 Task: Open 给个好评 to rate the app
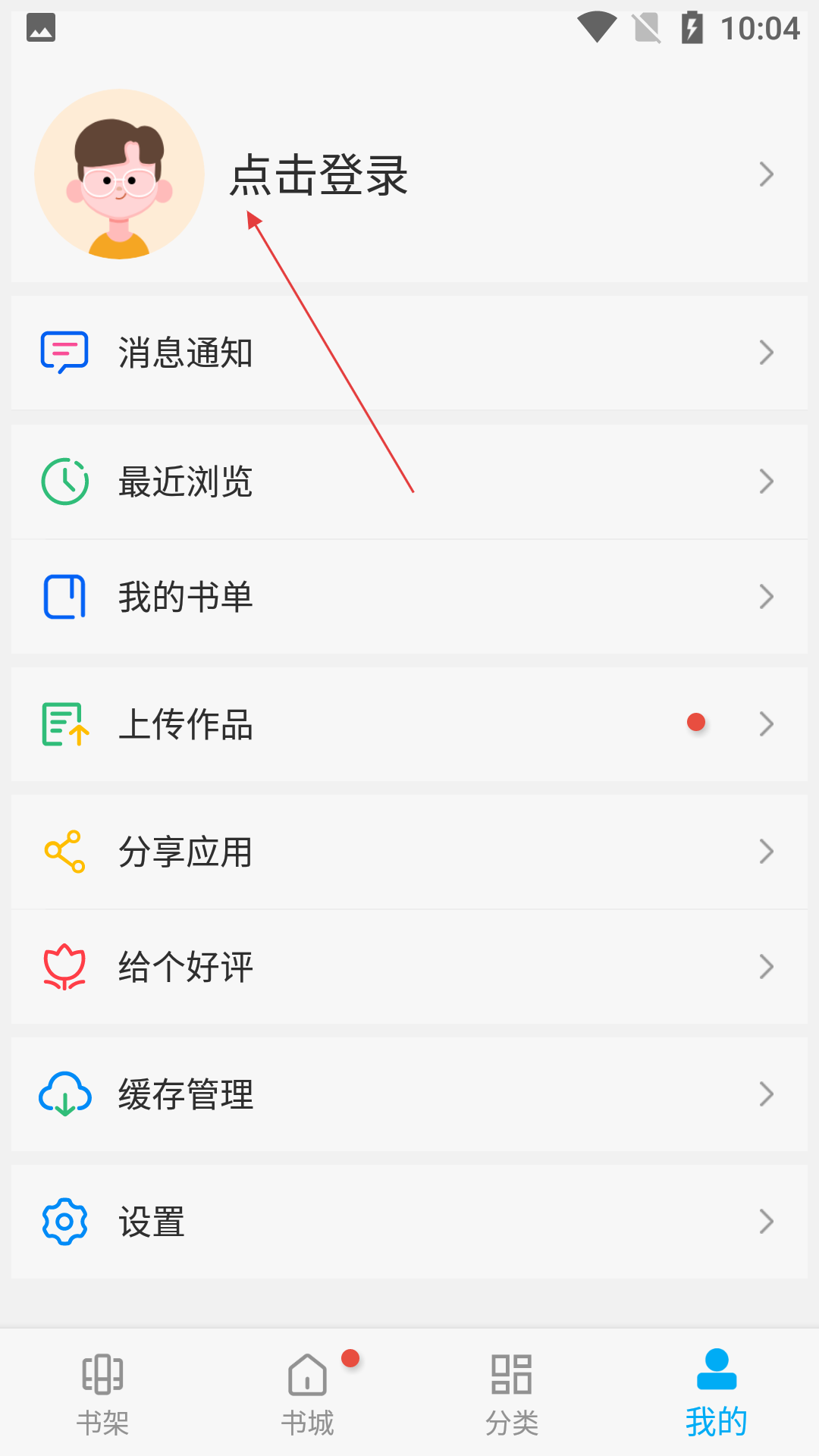(409, 967)
